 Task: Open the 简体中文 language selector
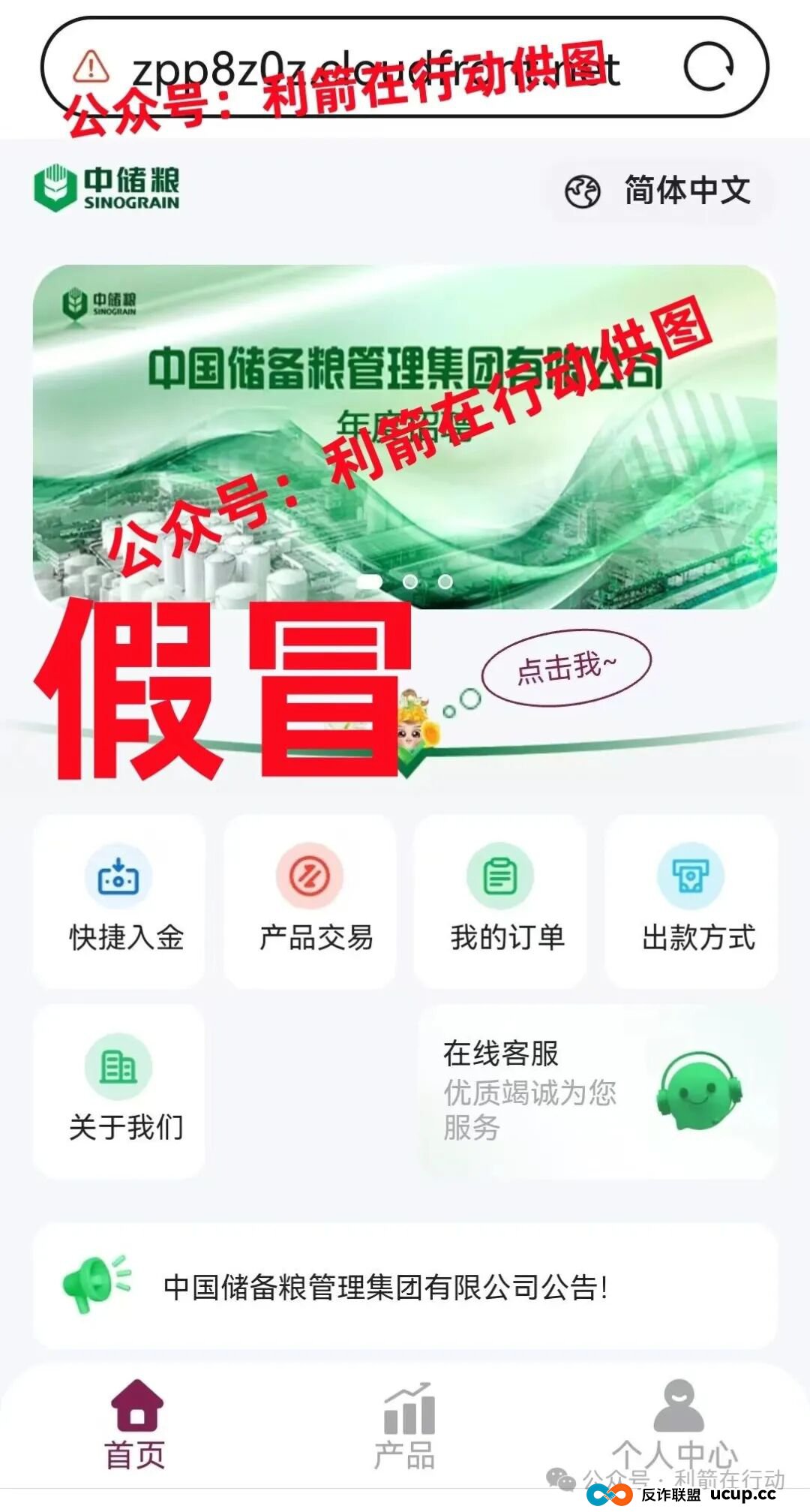[x=685, y=192]
